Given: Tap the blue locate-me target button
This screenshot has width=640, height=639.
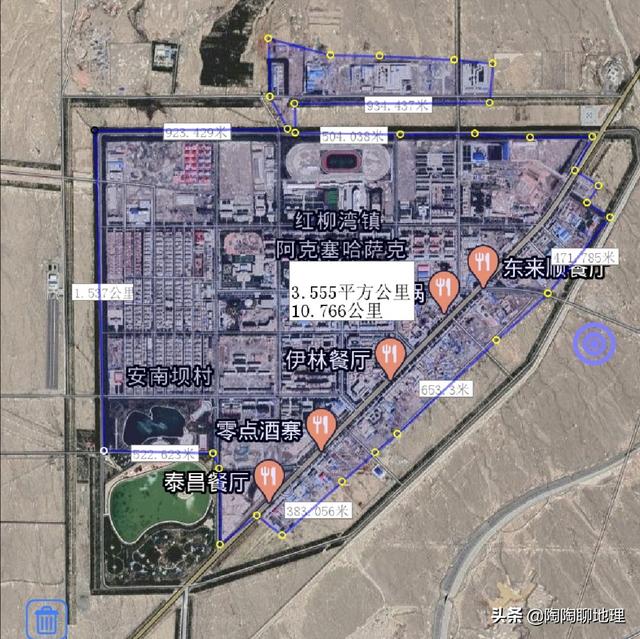Looking at the screenshot, I should click(x=594, y=344).
